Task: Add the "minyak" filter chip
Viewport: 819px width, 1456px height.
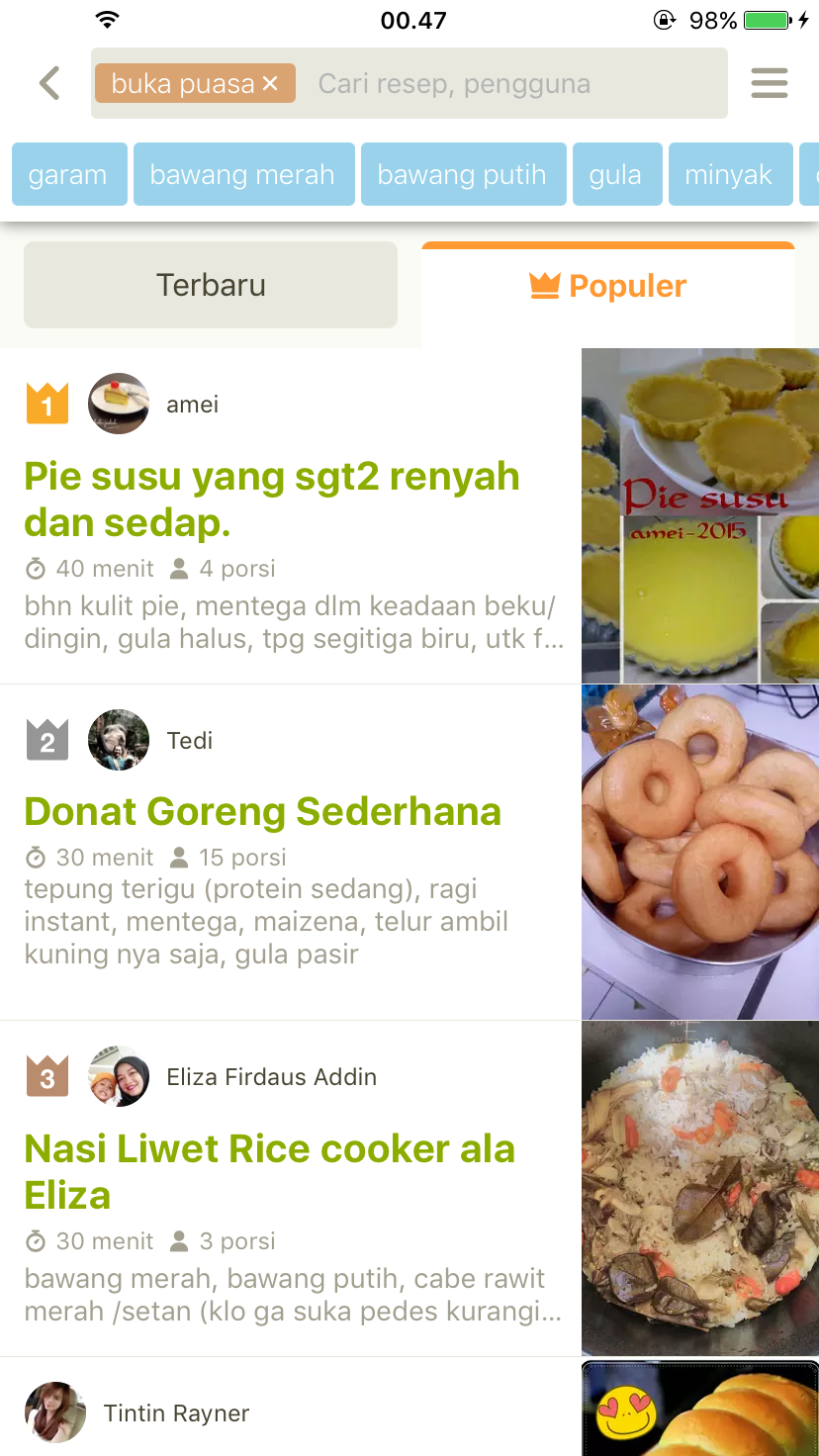Action: pyautogui.click(x=730, y=175)
